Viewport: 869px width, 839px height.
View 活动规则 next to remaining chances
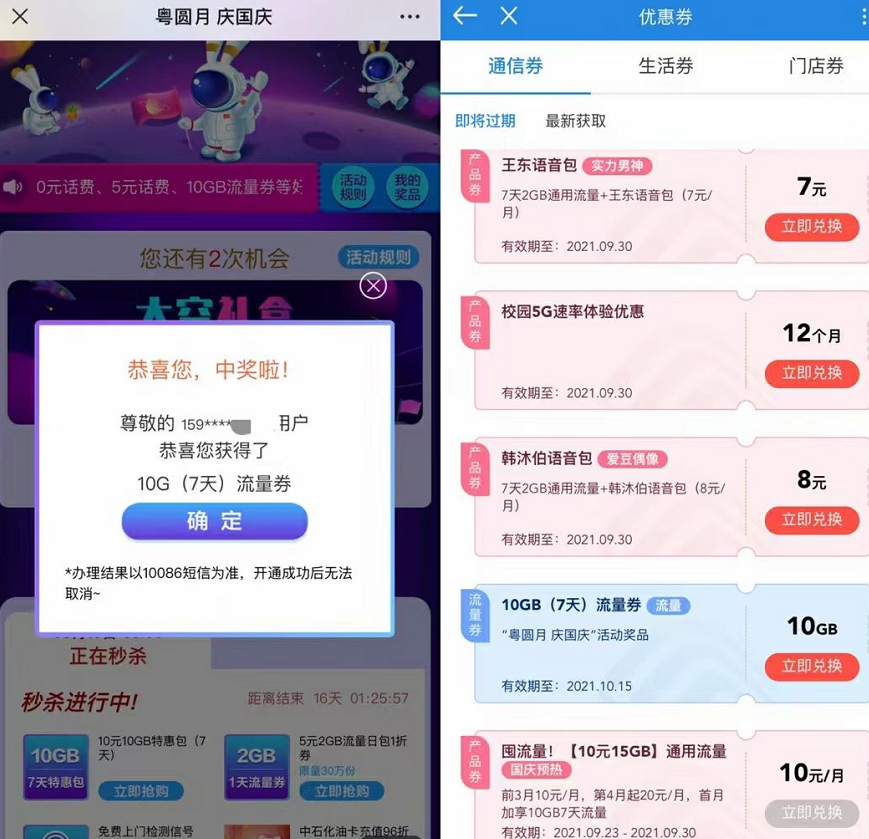click(x=378, y=257)
